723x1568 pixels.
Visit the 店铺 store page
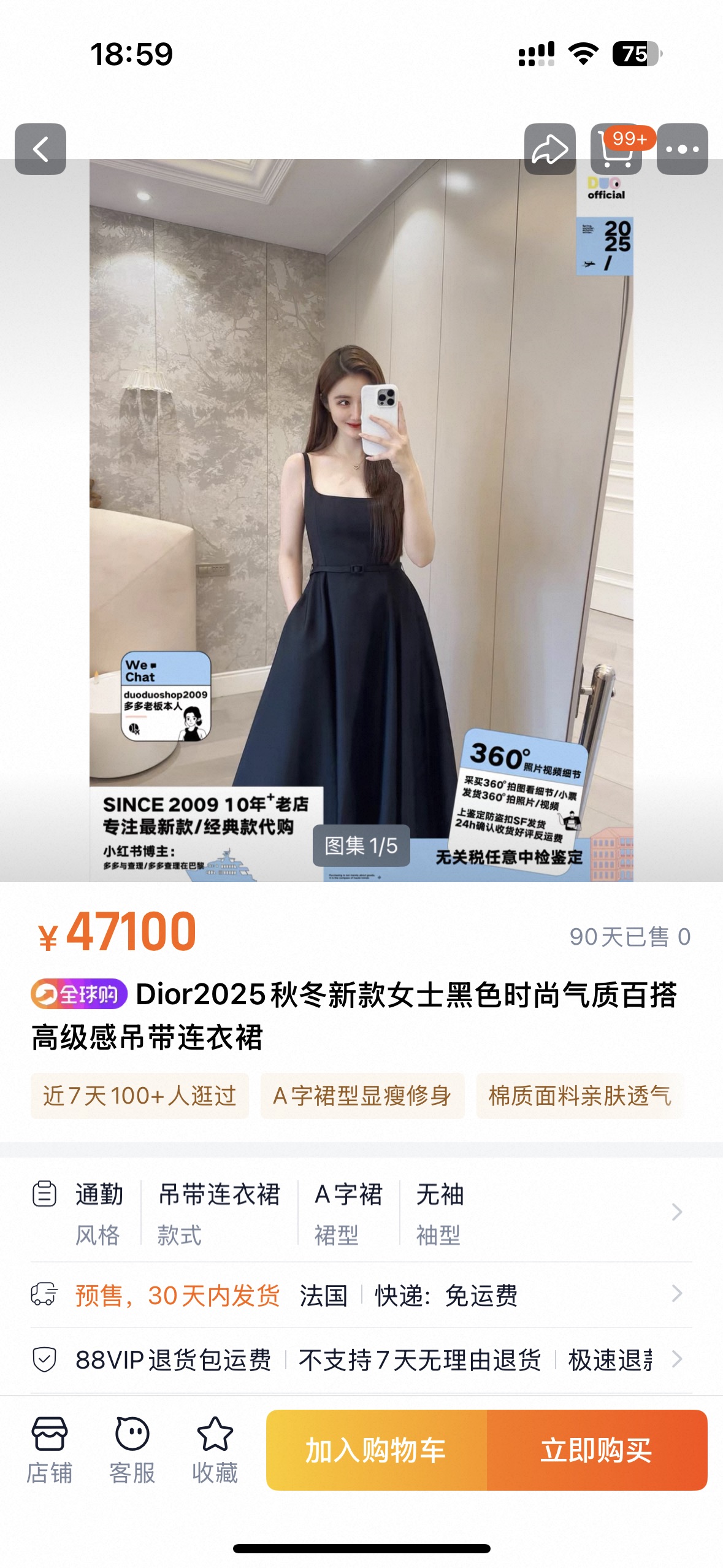click(x=50, y=1449)
